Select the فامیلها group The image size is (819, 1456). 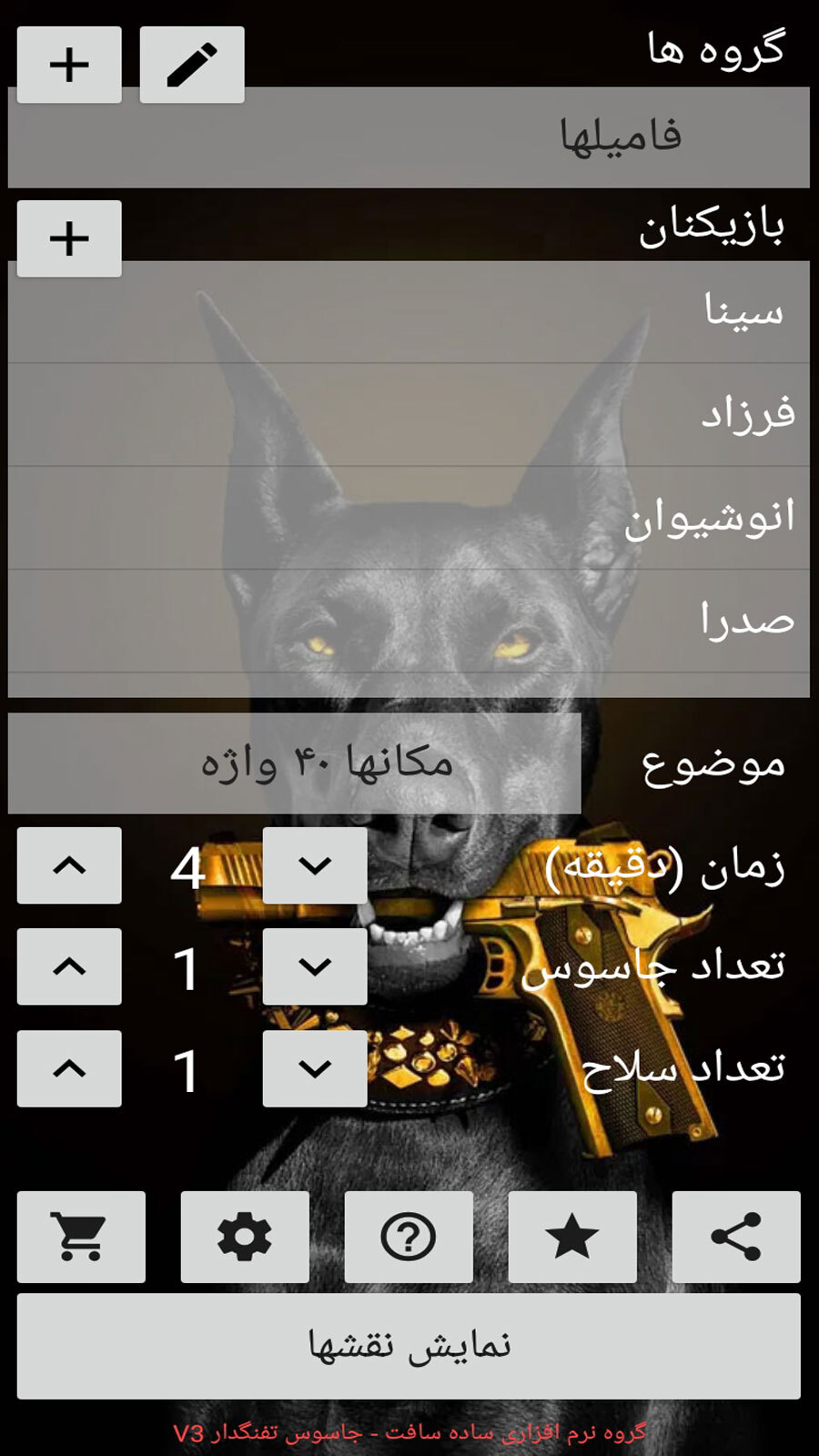409,138
